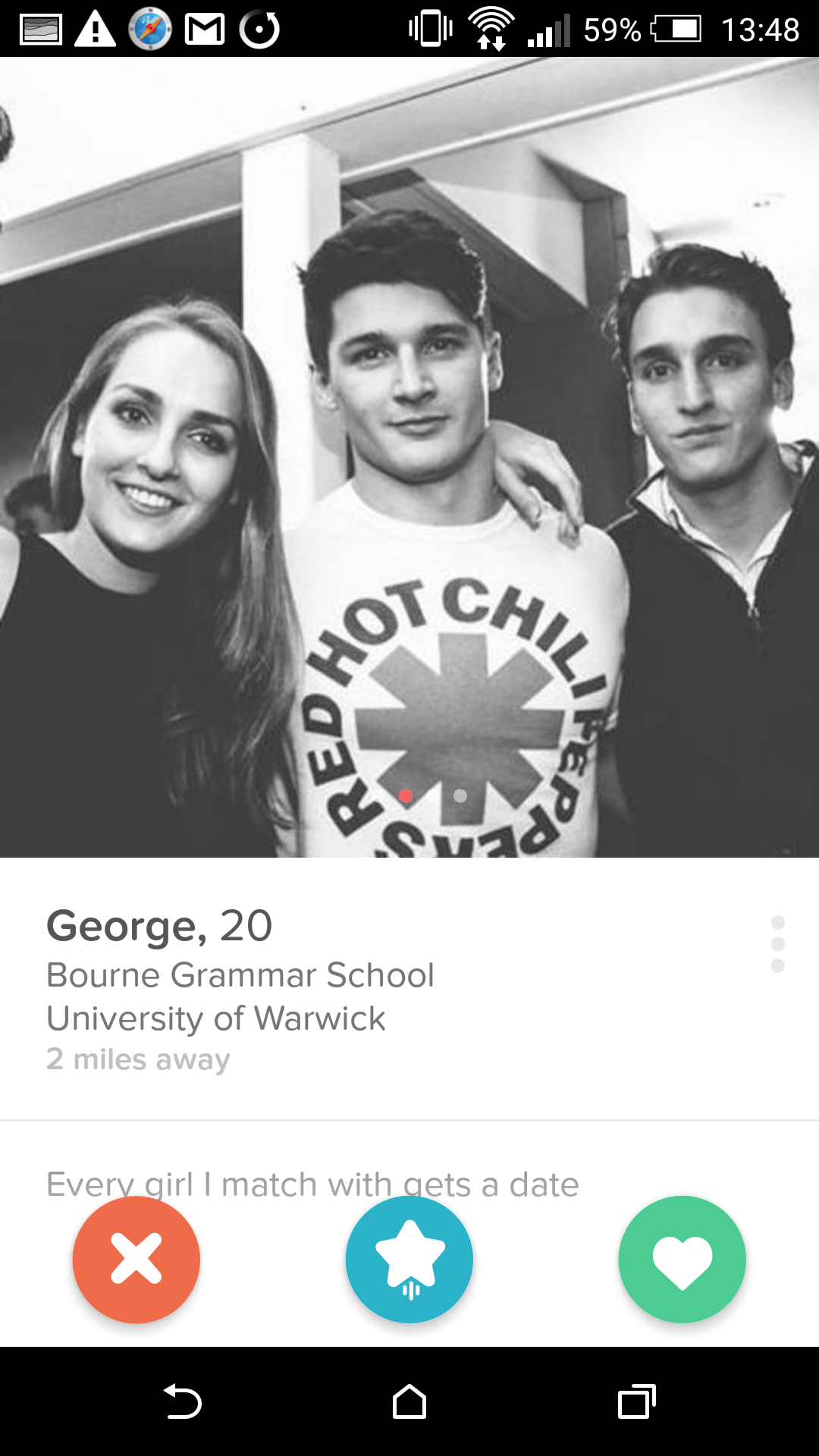Tap the red X to pass on George
Image resolution: width=819 pixels, height=1456 pixels.
[x=136, y=1259]
